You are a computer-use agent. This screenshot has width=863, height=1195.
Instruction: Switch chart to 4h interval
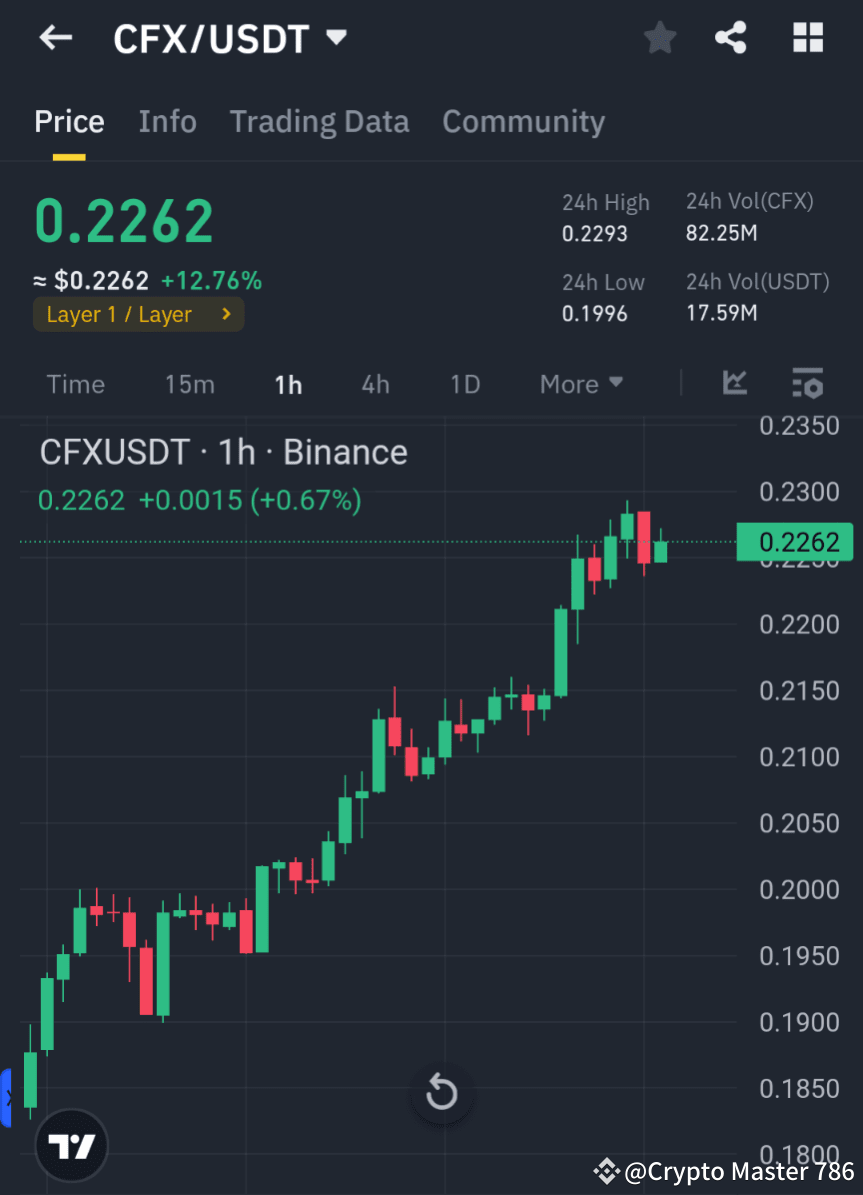click(x=375, y=384)
